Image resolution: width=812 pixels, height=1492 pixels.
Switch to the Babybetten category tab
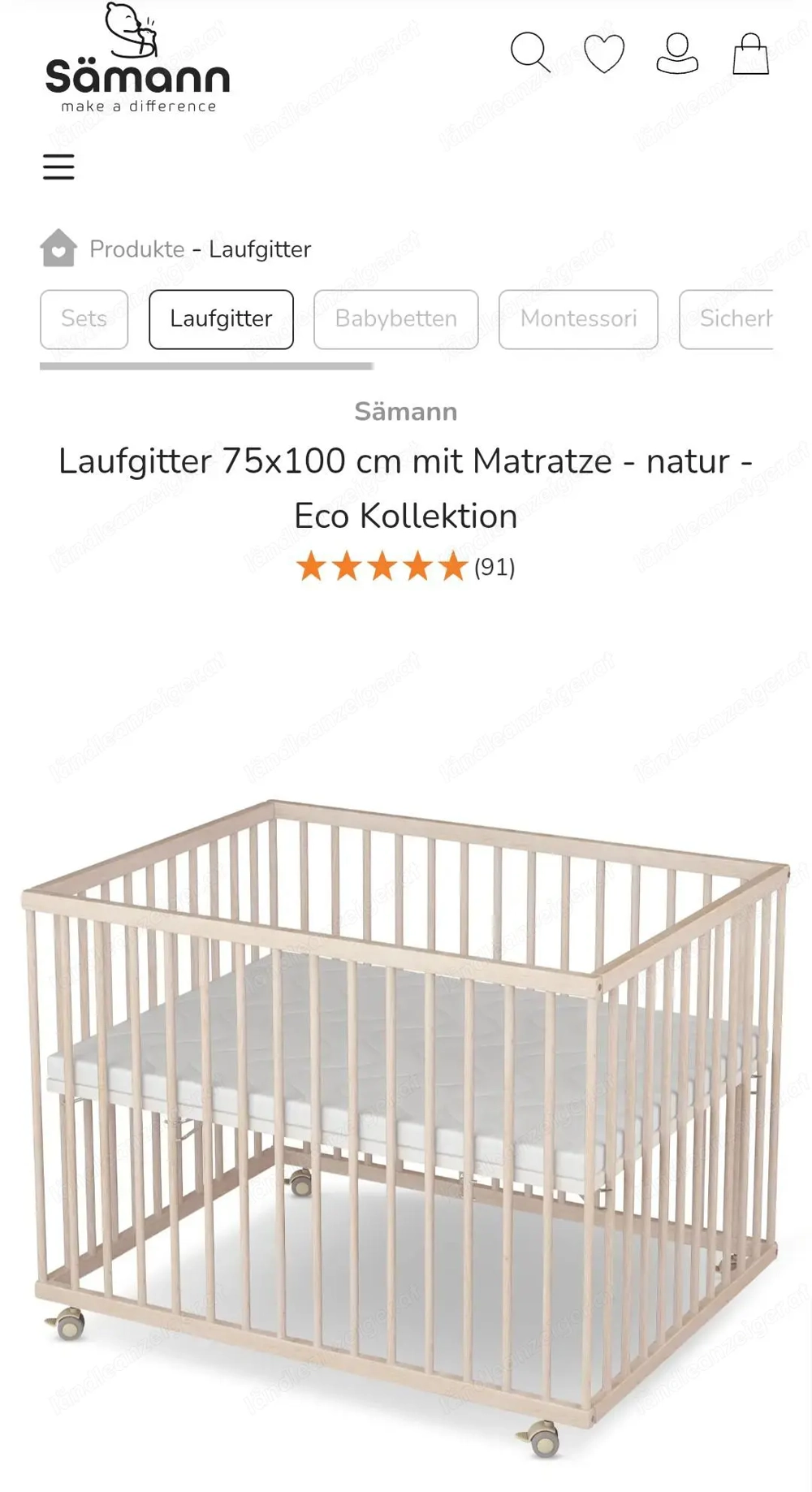[x=395, y=319]
